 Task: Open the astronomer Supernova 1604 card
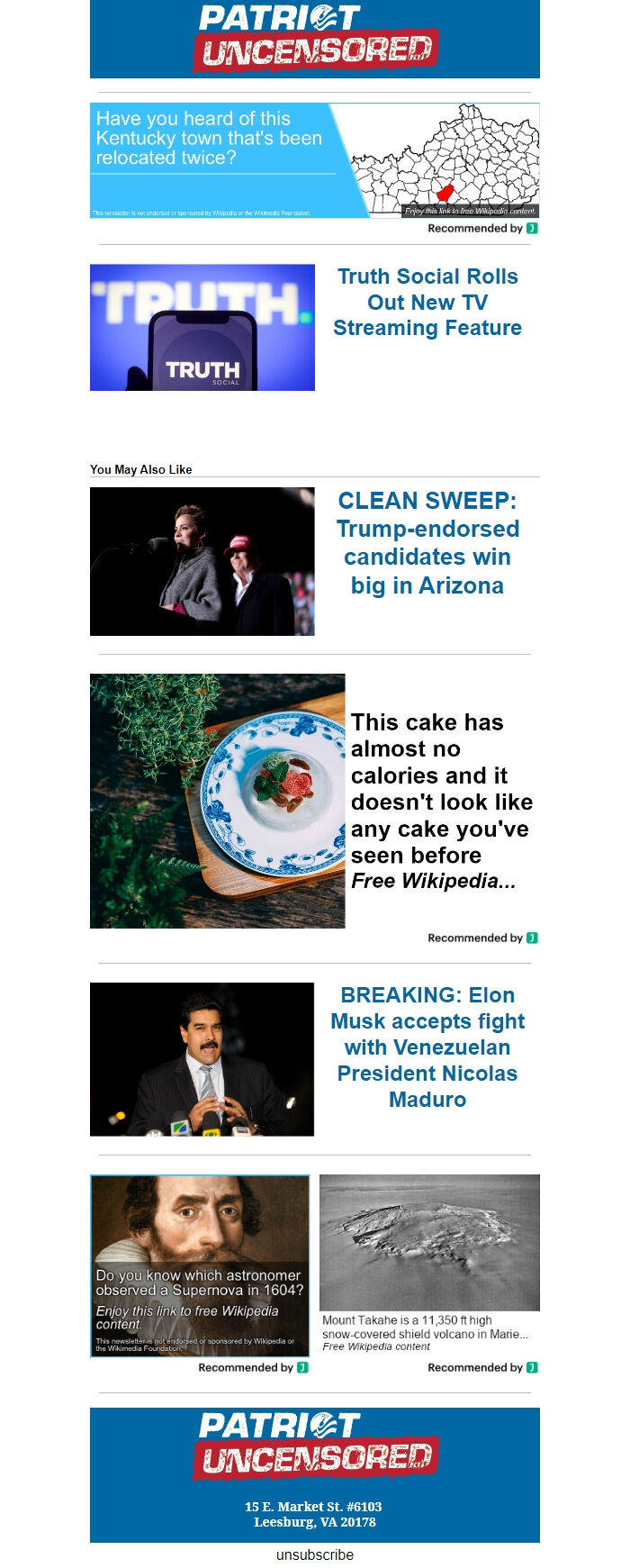(200, 1265)
